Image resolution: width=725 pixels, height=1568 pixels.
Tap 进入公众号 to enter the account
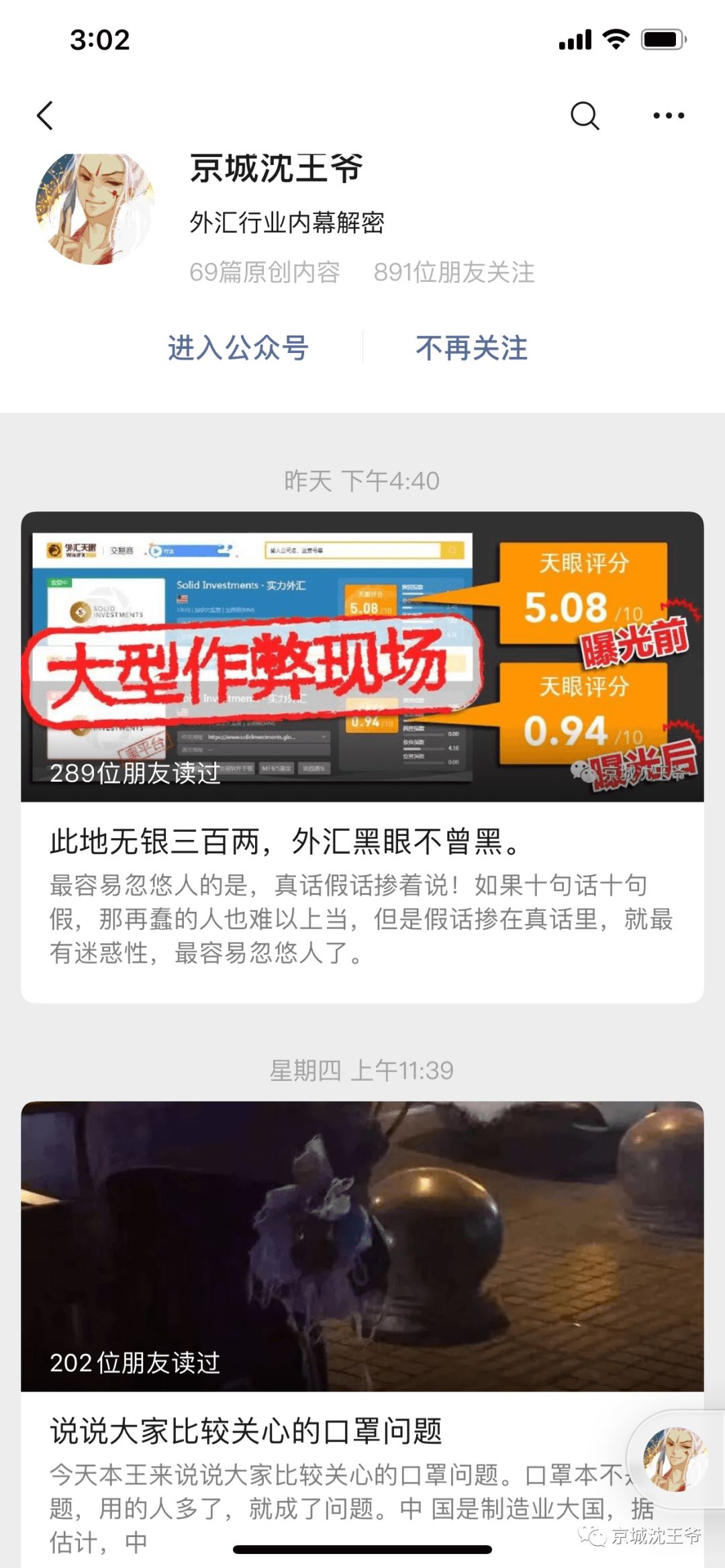coord(238,348)
